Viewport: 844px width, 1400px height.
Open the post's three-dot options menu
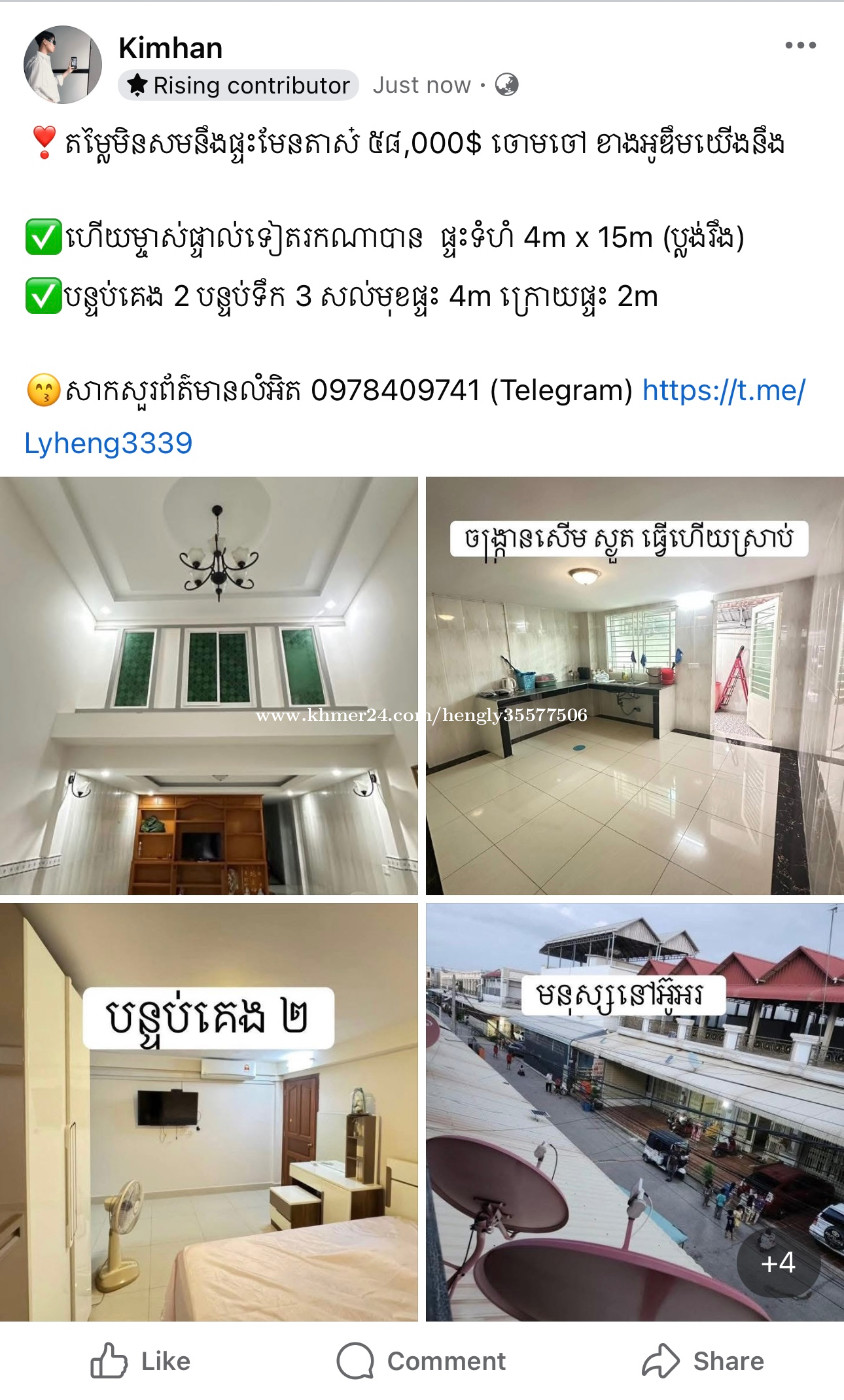pyautogui.click(x=800, y=46)
